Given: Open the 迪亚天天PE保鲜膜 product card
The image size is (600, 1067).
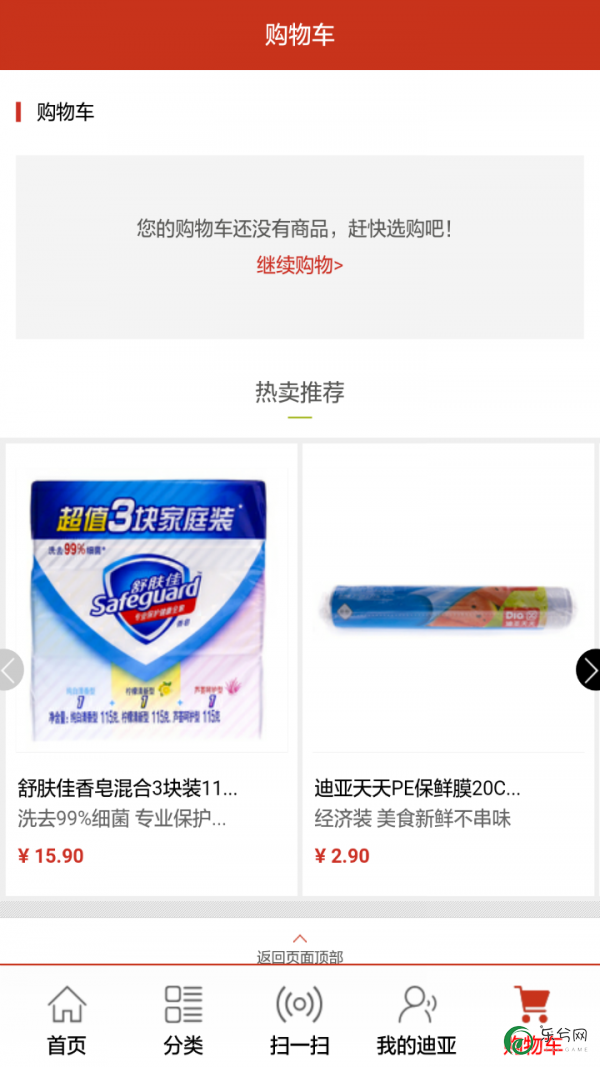Looking at the screenshot, I should 448,670.
